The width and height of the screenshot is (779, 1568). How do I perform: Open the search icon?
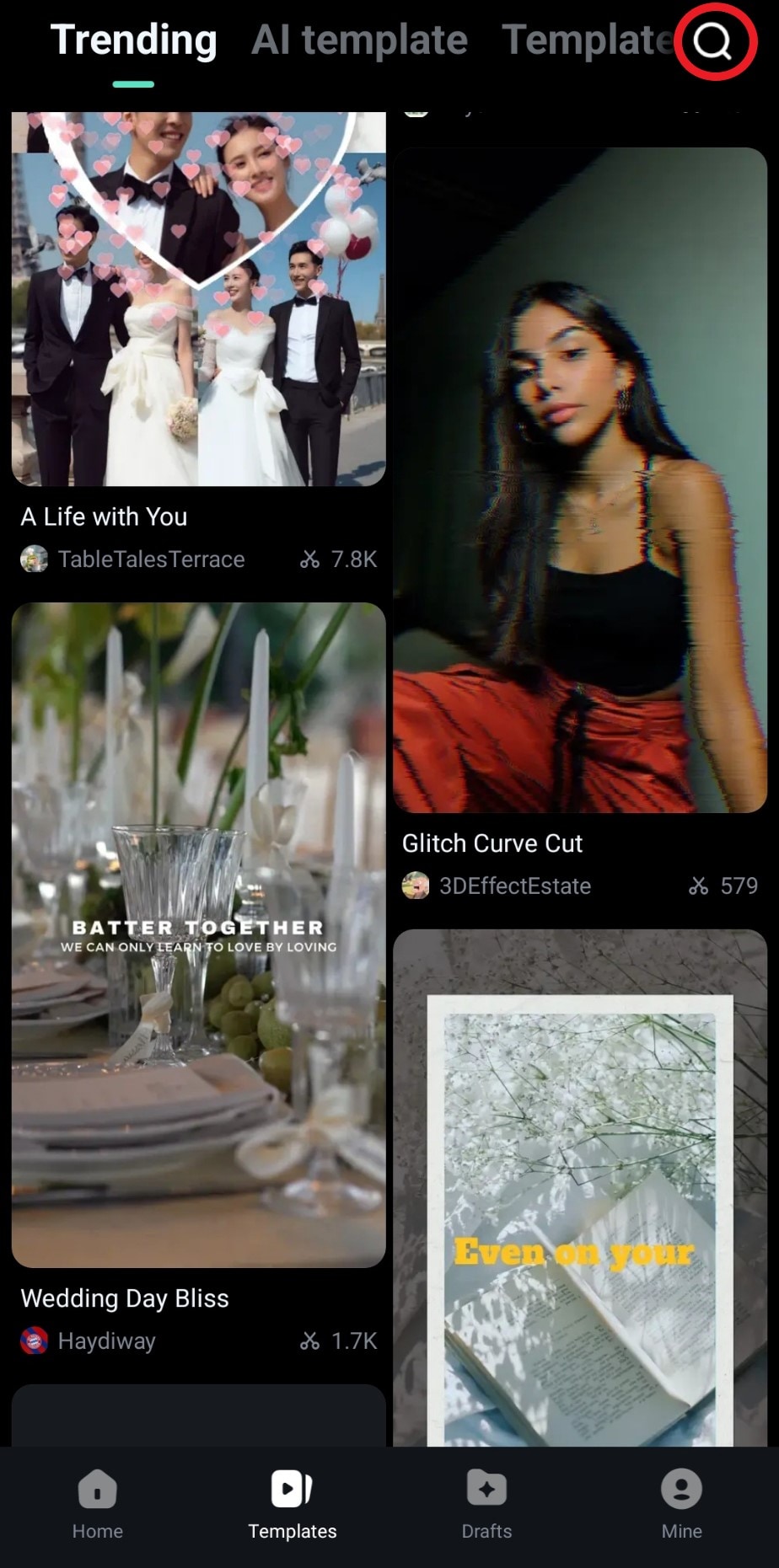click(x=713, y=41)
